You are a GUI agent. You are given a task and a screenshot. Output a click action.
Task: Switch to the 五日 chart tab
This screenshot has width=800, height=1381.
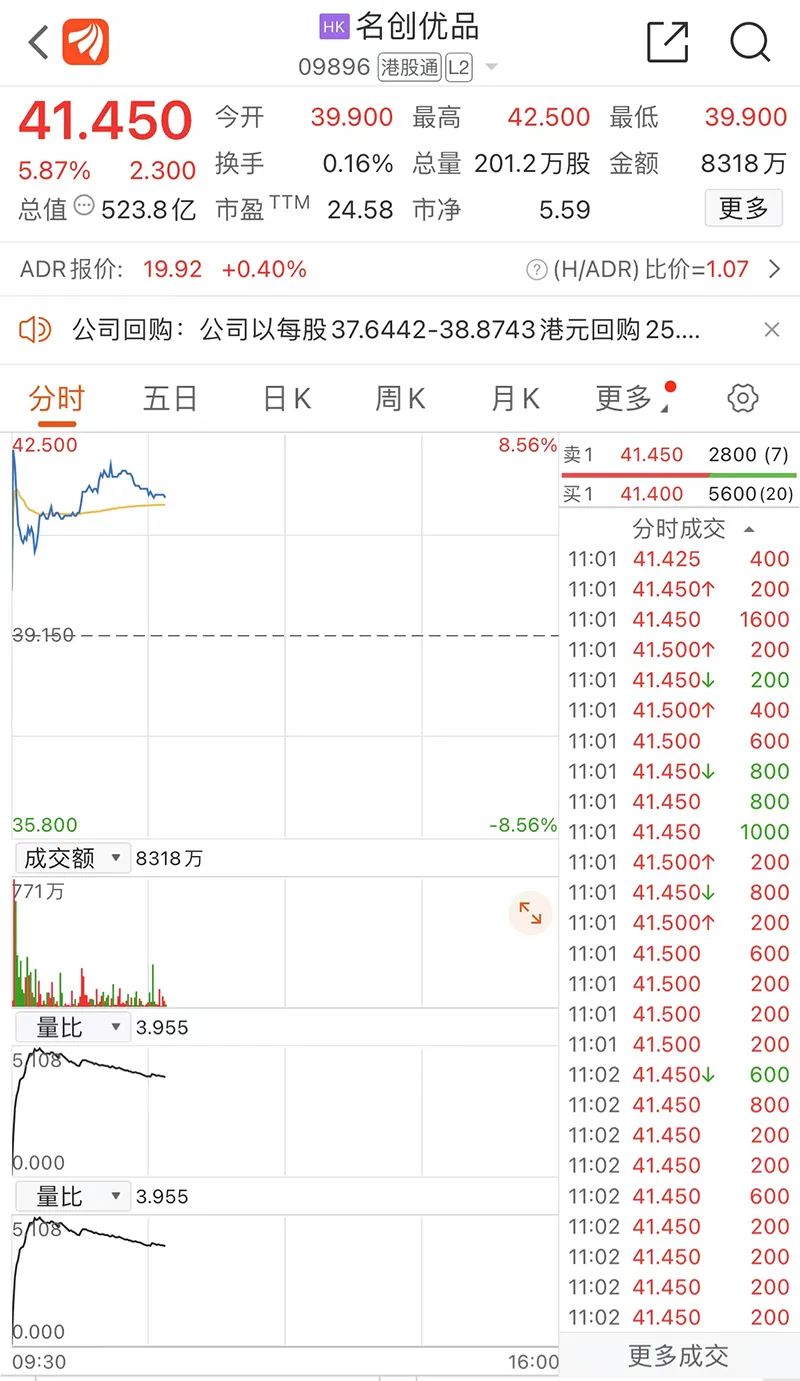(170, 399)
